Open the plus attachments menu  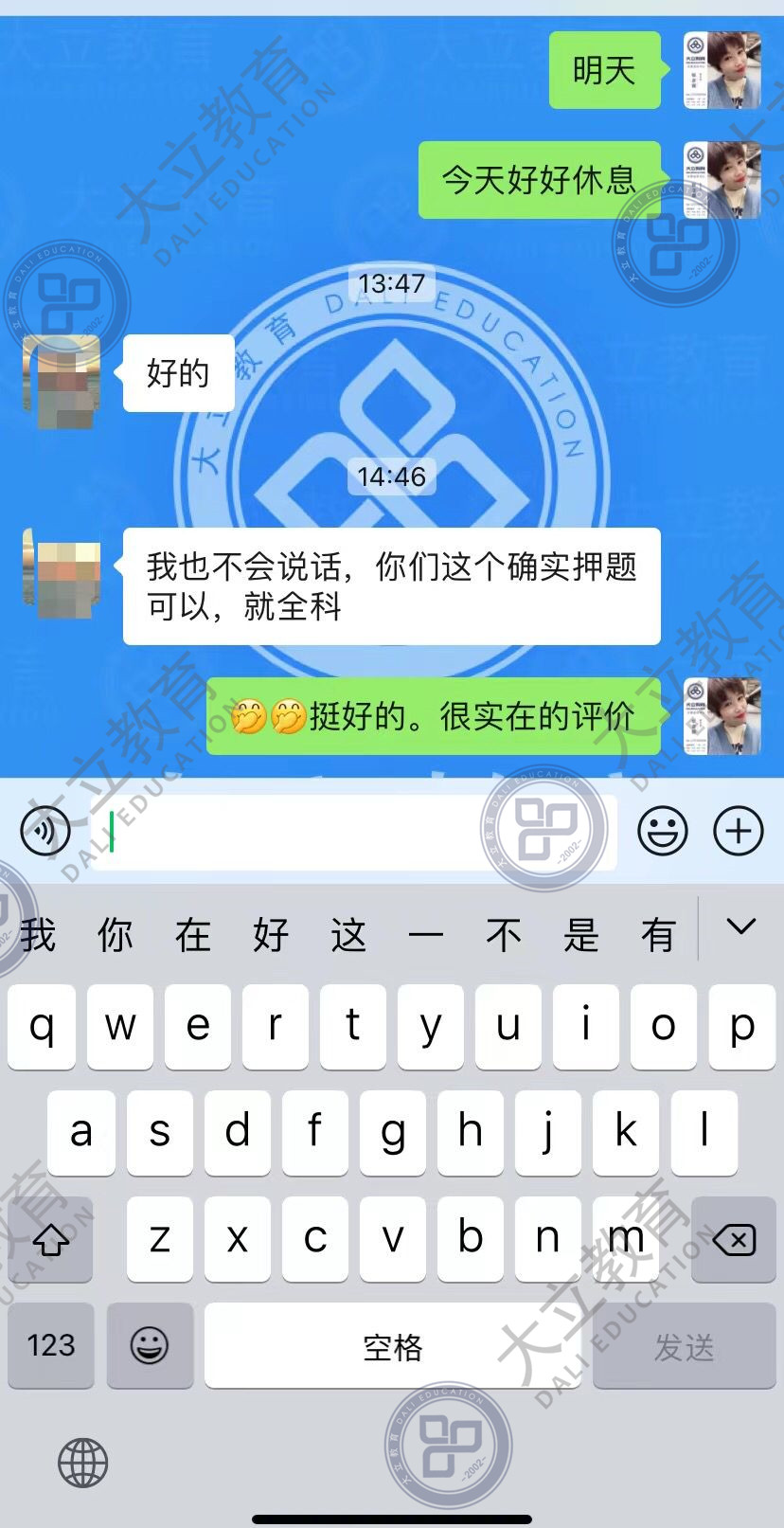tap(738, 832)
